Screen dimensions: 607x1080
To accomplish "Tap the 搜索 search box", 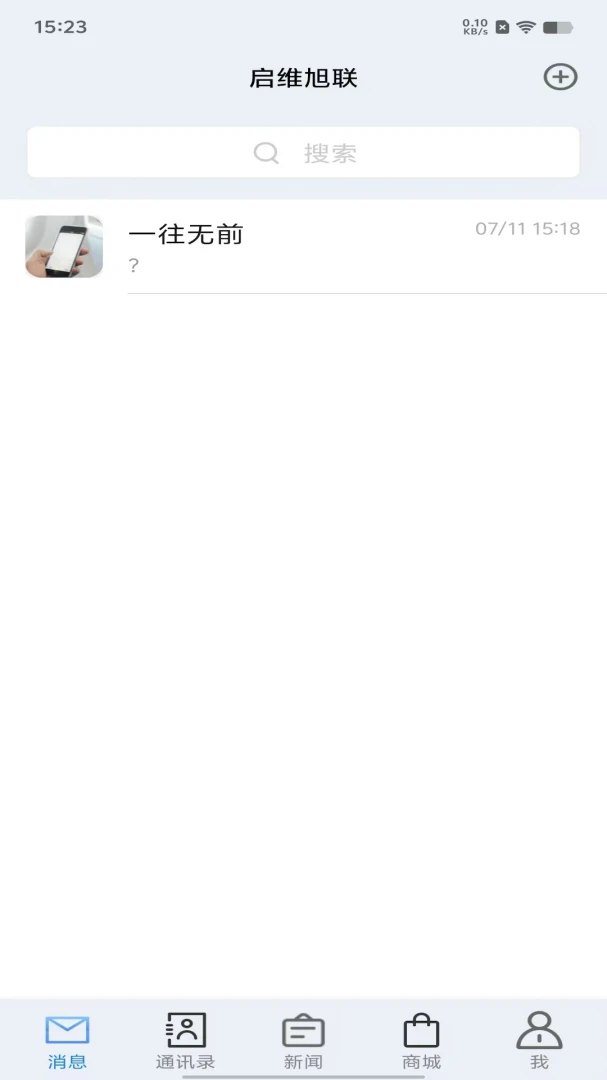I will (303, 152).
